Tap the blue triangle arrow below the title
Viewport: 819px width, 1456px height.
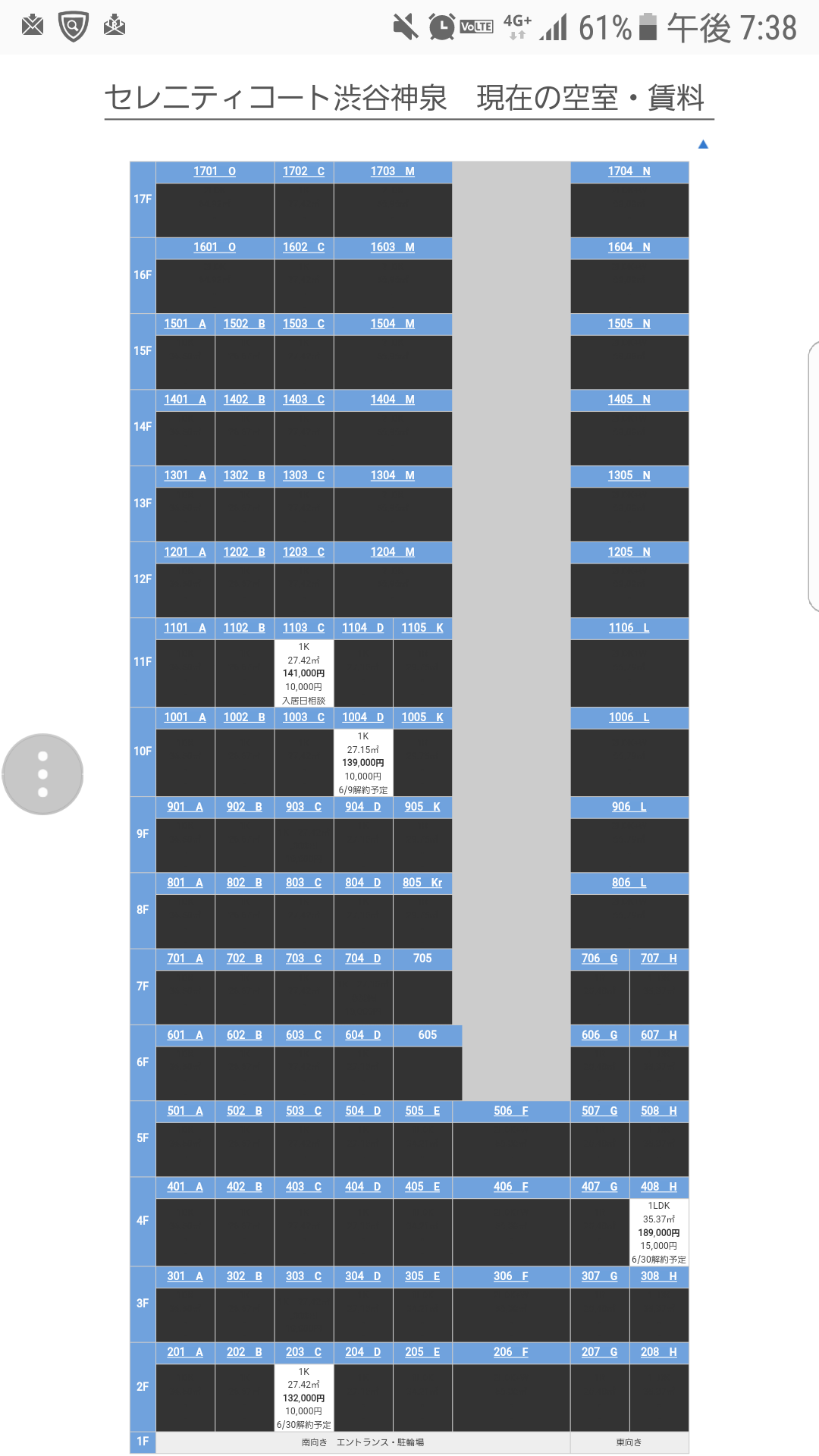tap(703, 144)
